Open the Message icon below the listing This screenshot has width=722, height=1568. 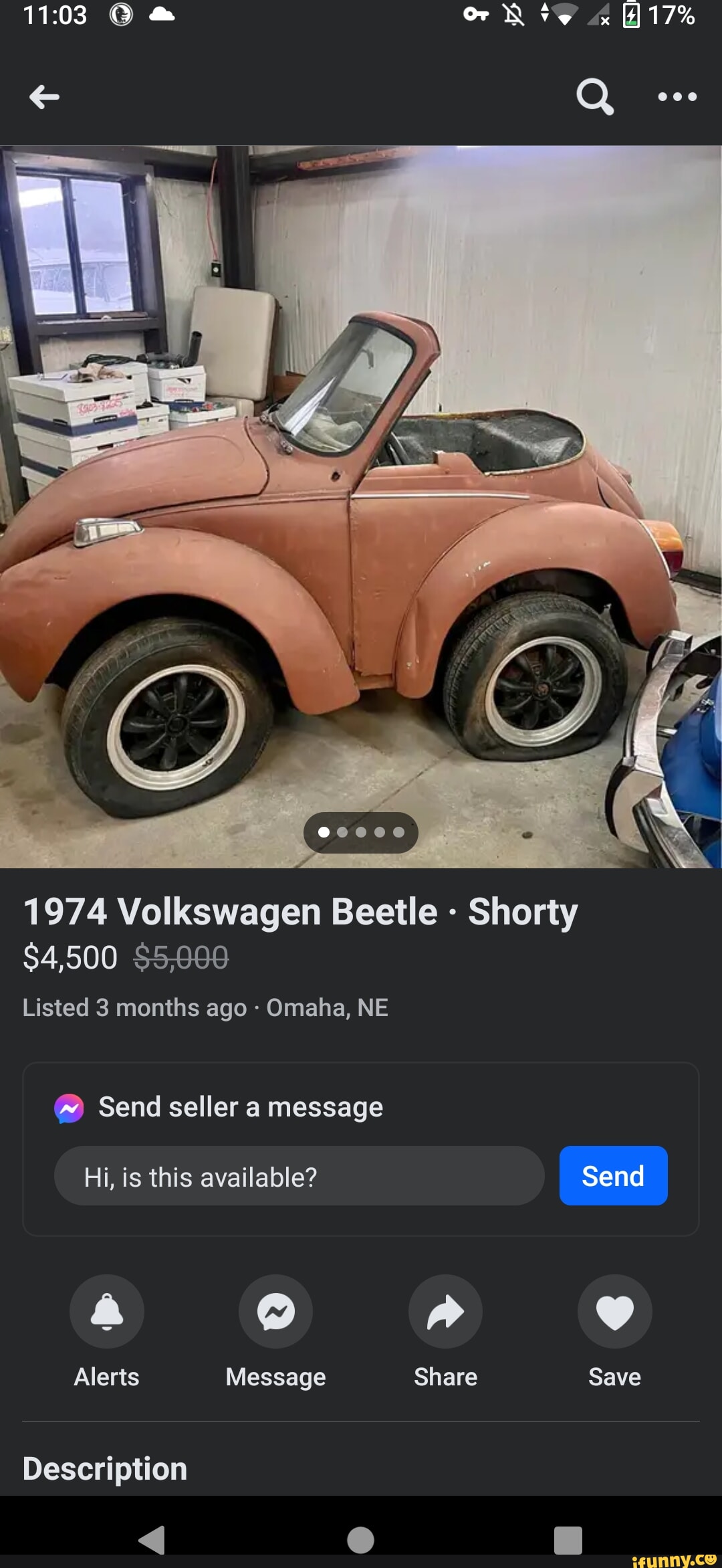tap(275, 1311)
